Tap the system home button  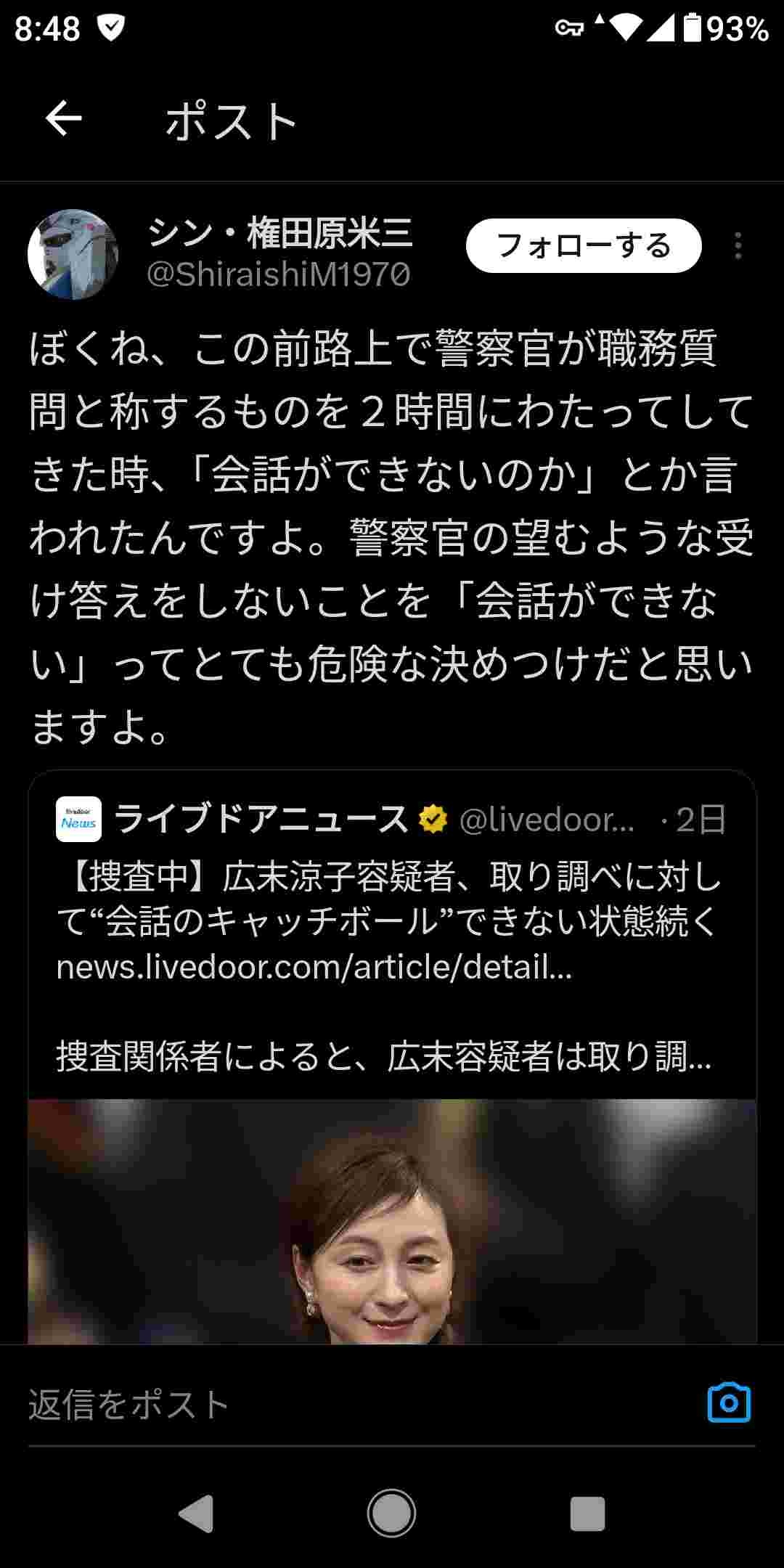pyautogui.click(x=391, y=1513)
